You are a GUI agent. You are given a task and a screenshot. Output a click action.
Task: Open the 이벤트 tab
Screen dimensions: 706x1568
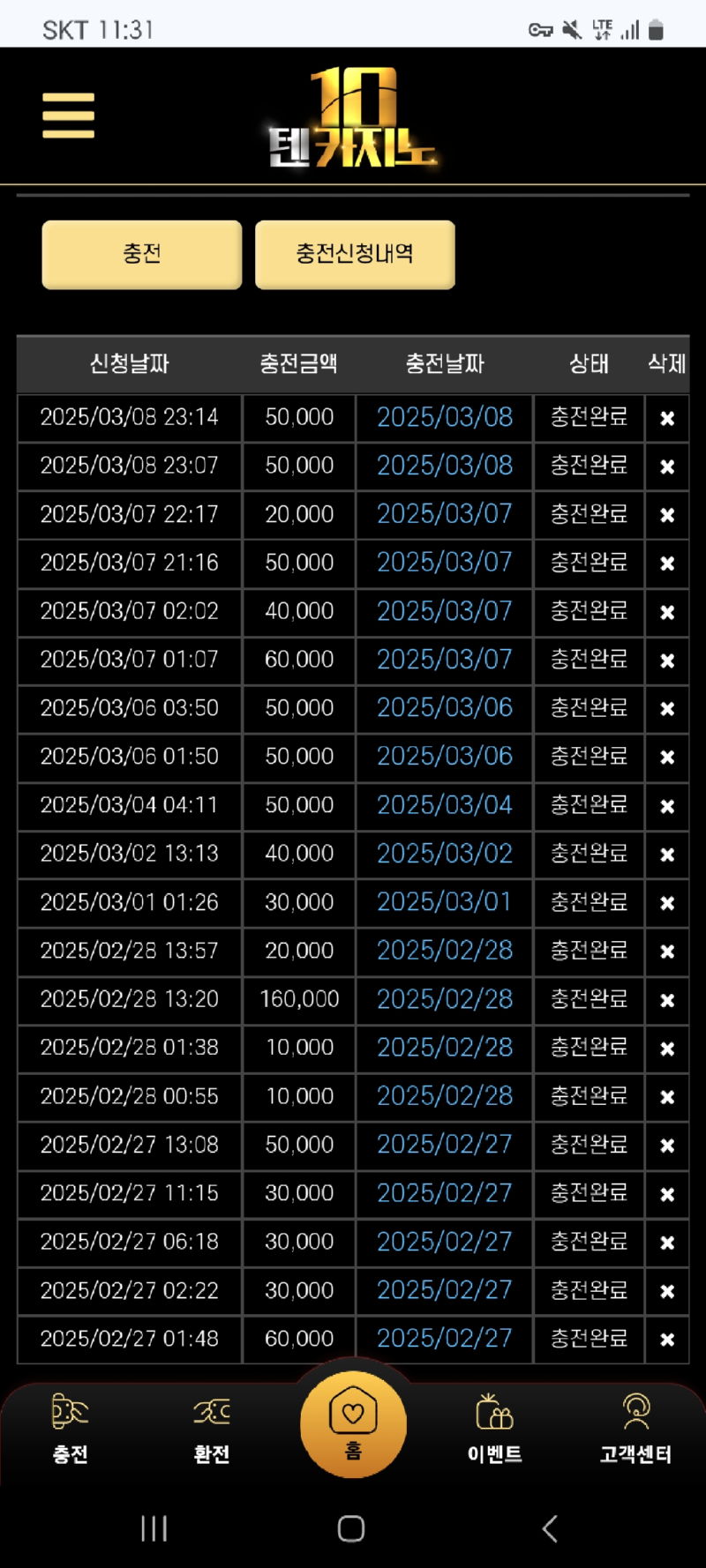[494, 1429]
